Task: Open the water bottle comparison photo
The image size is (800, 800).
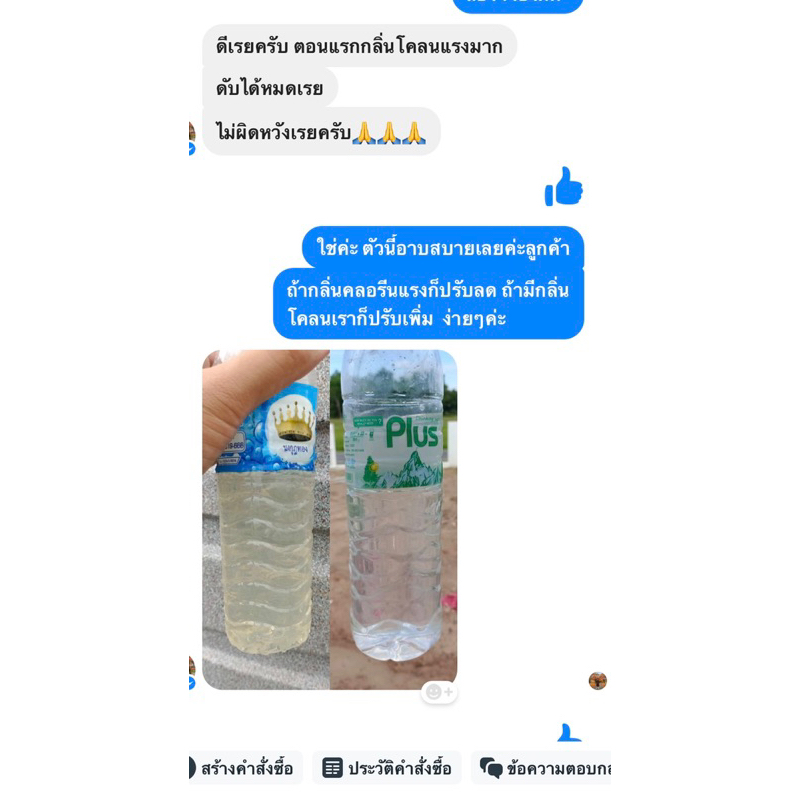Action: [x=330, y=519]
